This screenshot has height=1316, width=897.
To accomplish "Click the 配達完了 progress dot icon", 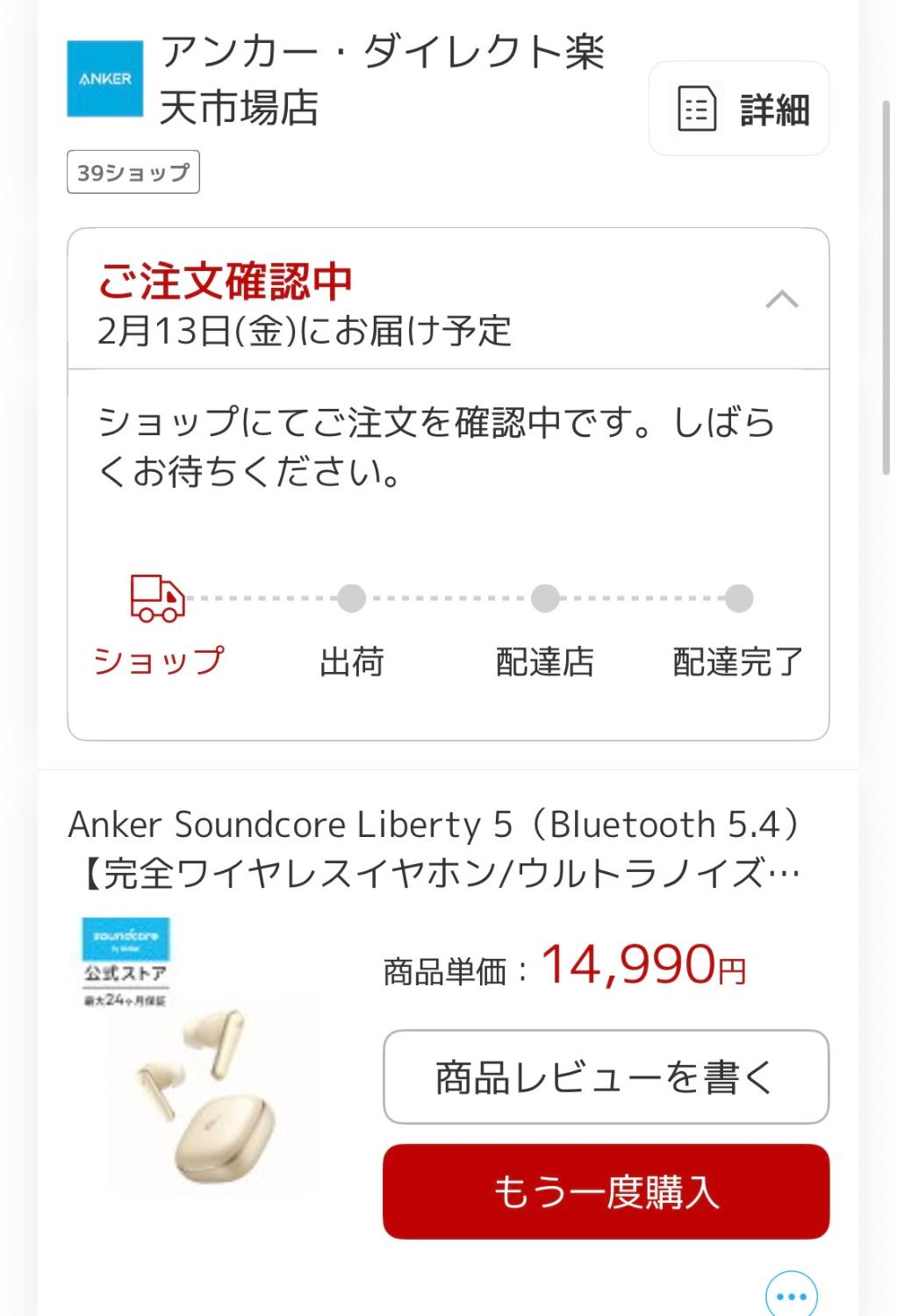I will (x=739, y=598).
